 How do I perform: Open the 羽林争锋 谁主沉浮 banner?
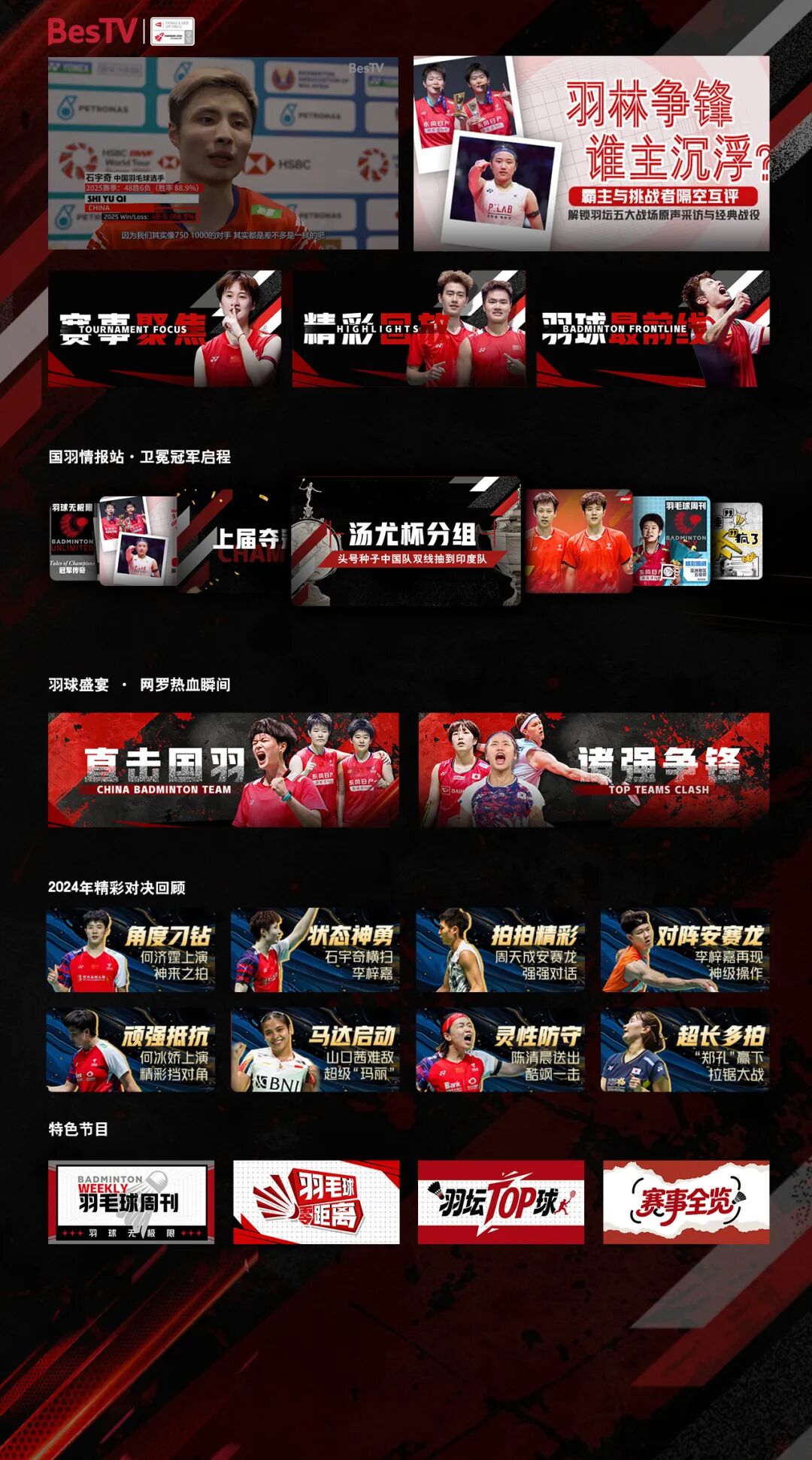click(591, 153)
